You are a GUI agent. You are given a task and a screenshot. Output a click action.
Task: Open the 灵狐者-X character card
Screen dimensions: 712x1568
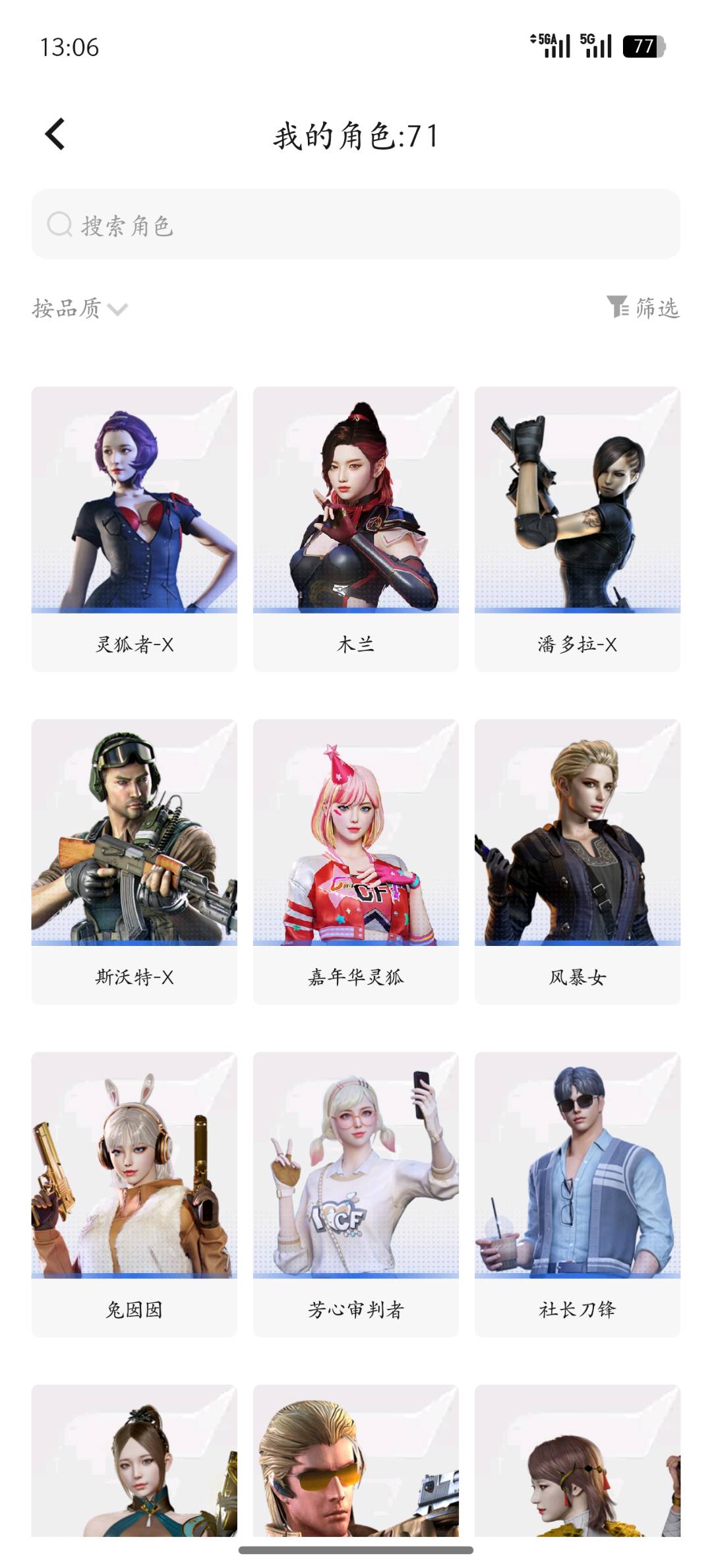pyautogui.click(x=134, y=528)
